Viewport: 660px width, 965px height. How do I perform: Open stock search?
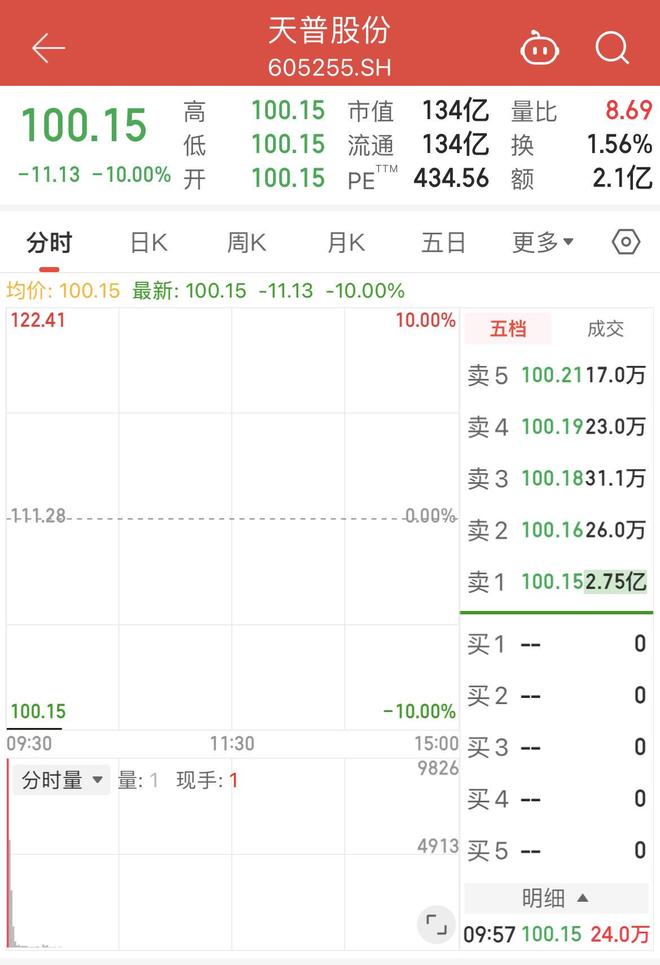click(611, 48)
